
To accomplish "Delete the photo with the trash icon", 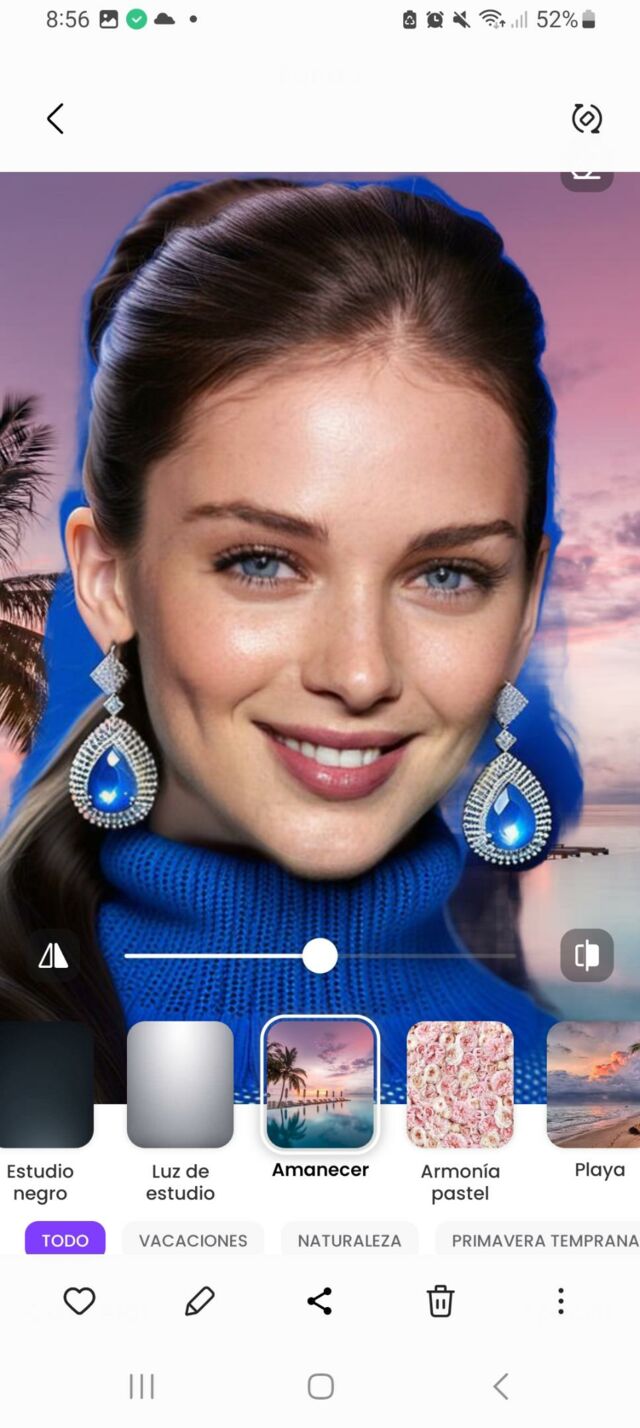I will pos(440,1301).
